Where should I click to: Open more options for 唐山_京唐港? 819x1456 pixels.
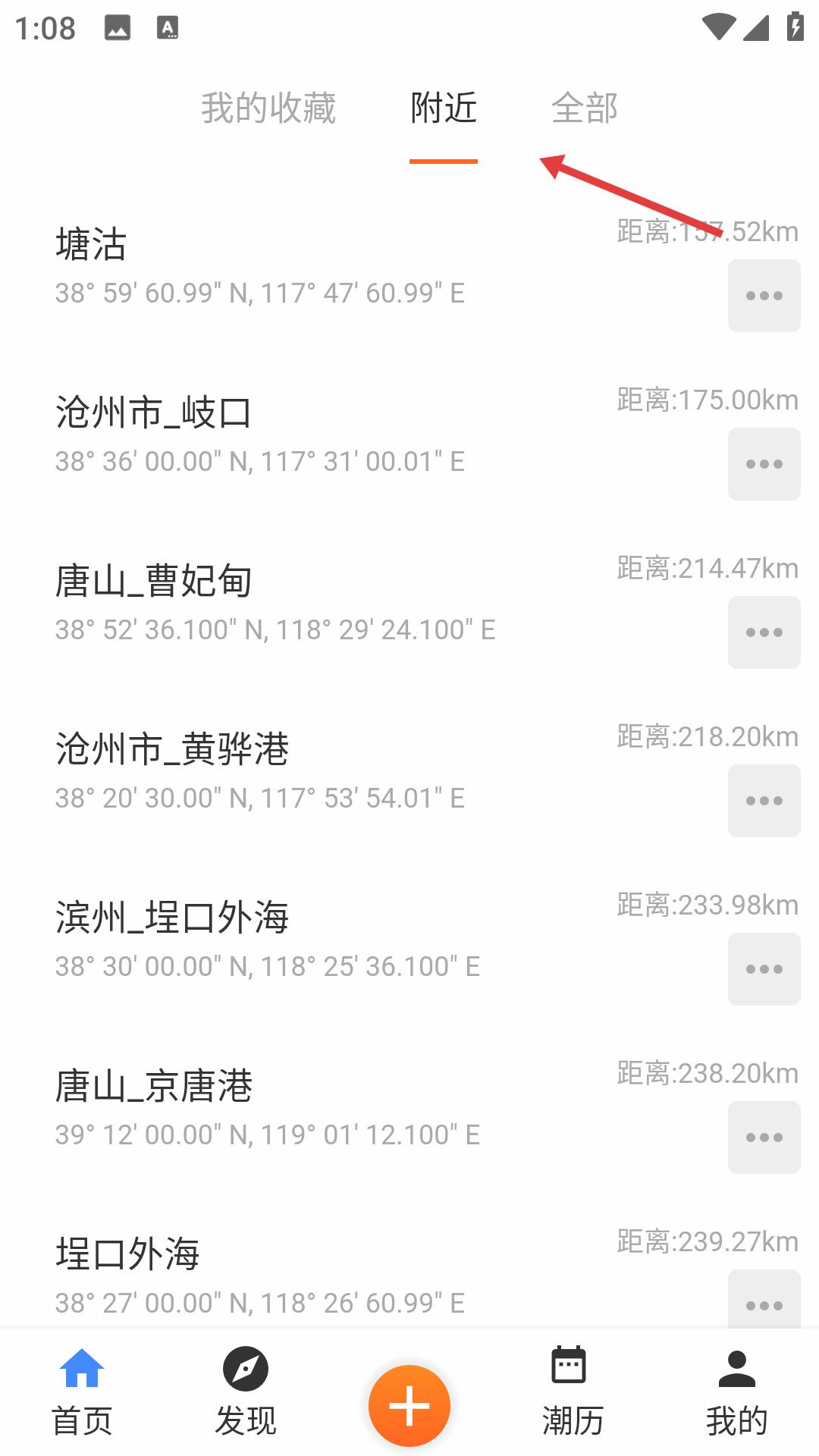pyautogui.click(x=764, y=1137)
